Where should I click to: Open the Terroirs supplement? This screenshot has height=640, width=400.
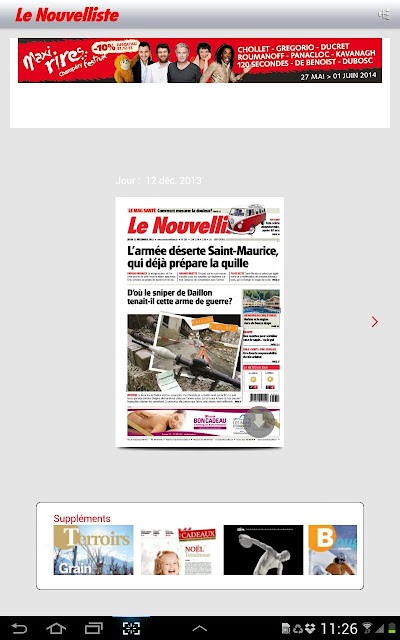[x=93, y=550]
